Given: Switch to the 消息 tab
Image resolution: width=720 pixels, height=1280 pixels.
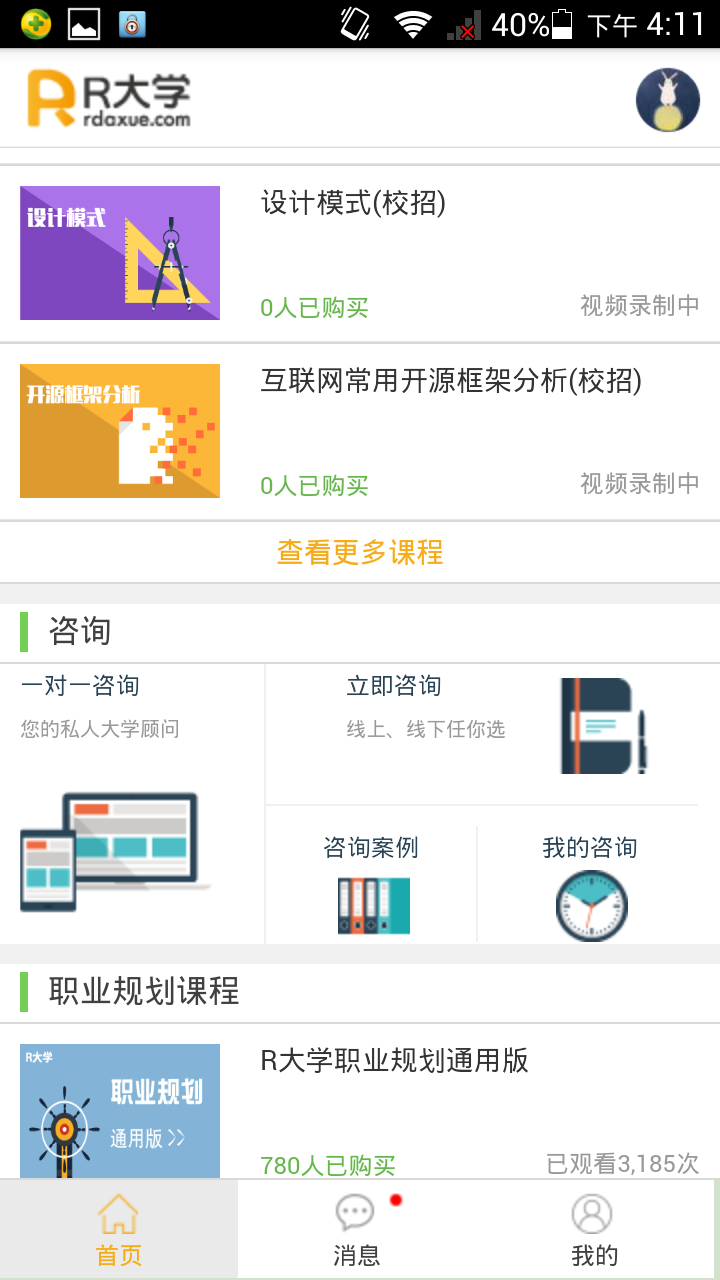Looking at the screenshot, I should [357, 1229].
